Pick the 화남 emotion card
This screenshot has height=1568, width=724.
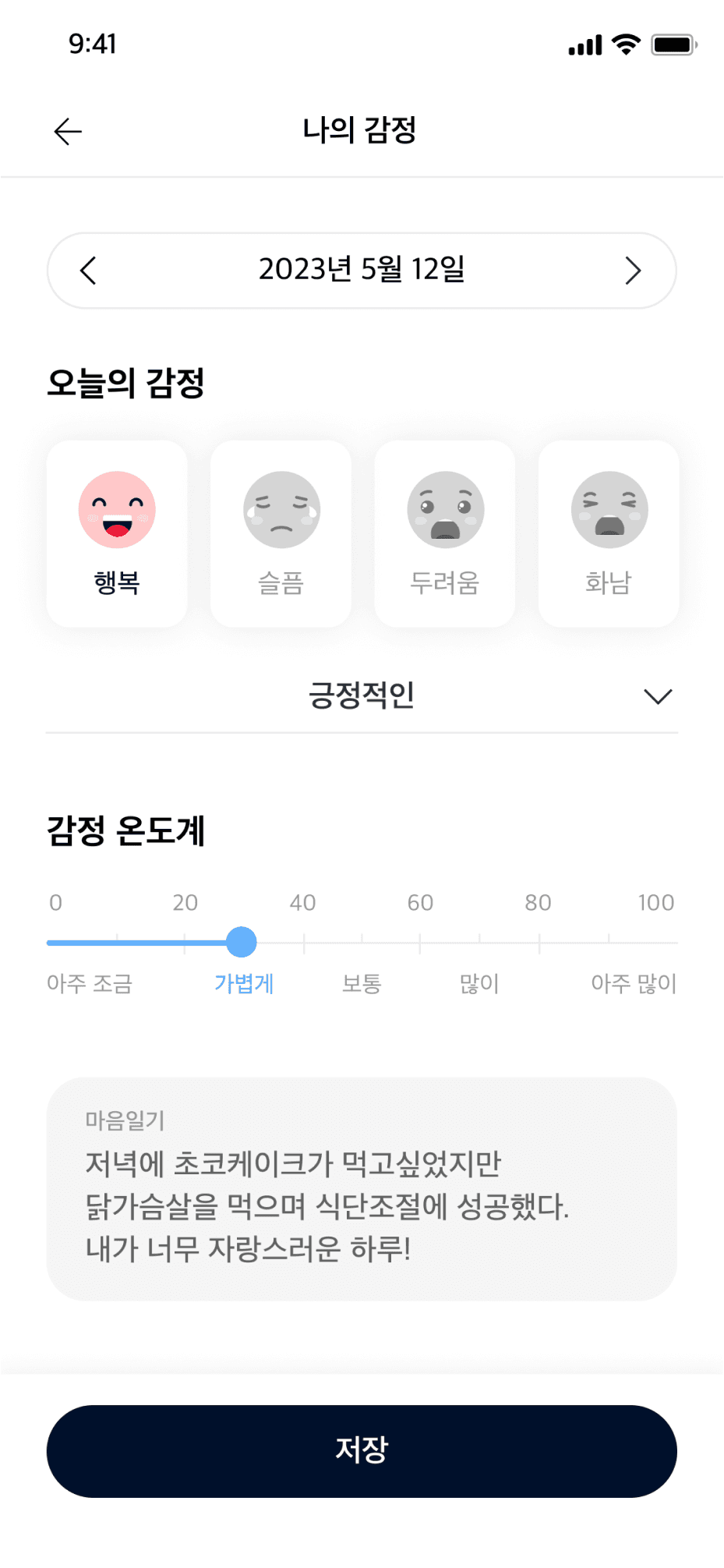(x=609, y=533)
